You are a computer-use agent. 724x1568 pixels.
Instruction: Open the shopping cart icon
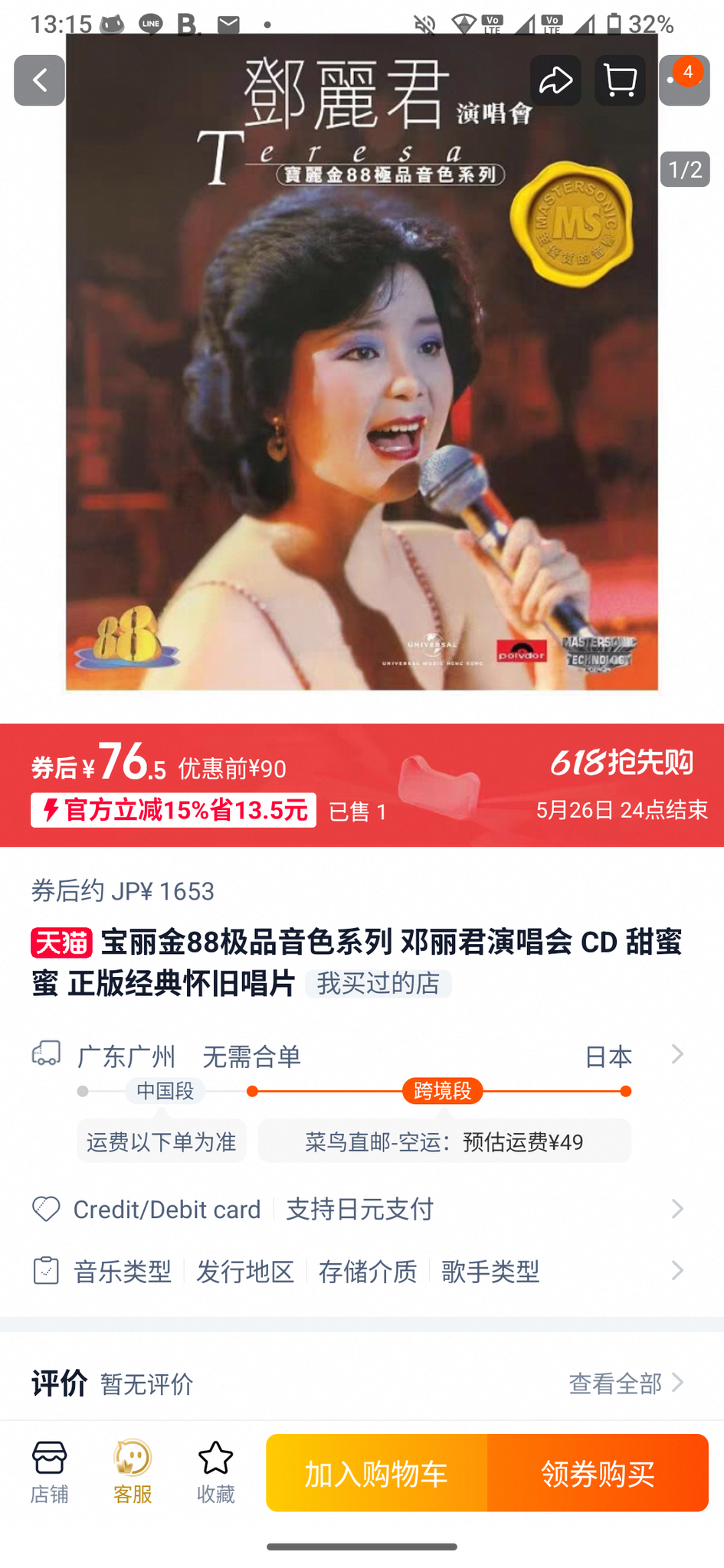620,80
